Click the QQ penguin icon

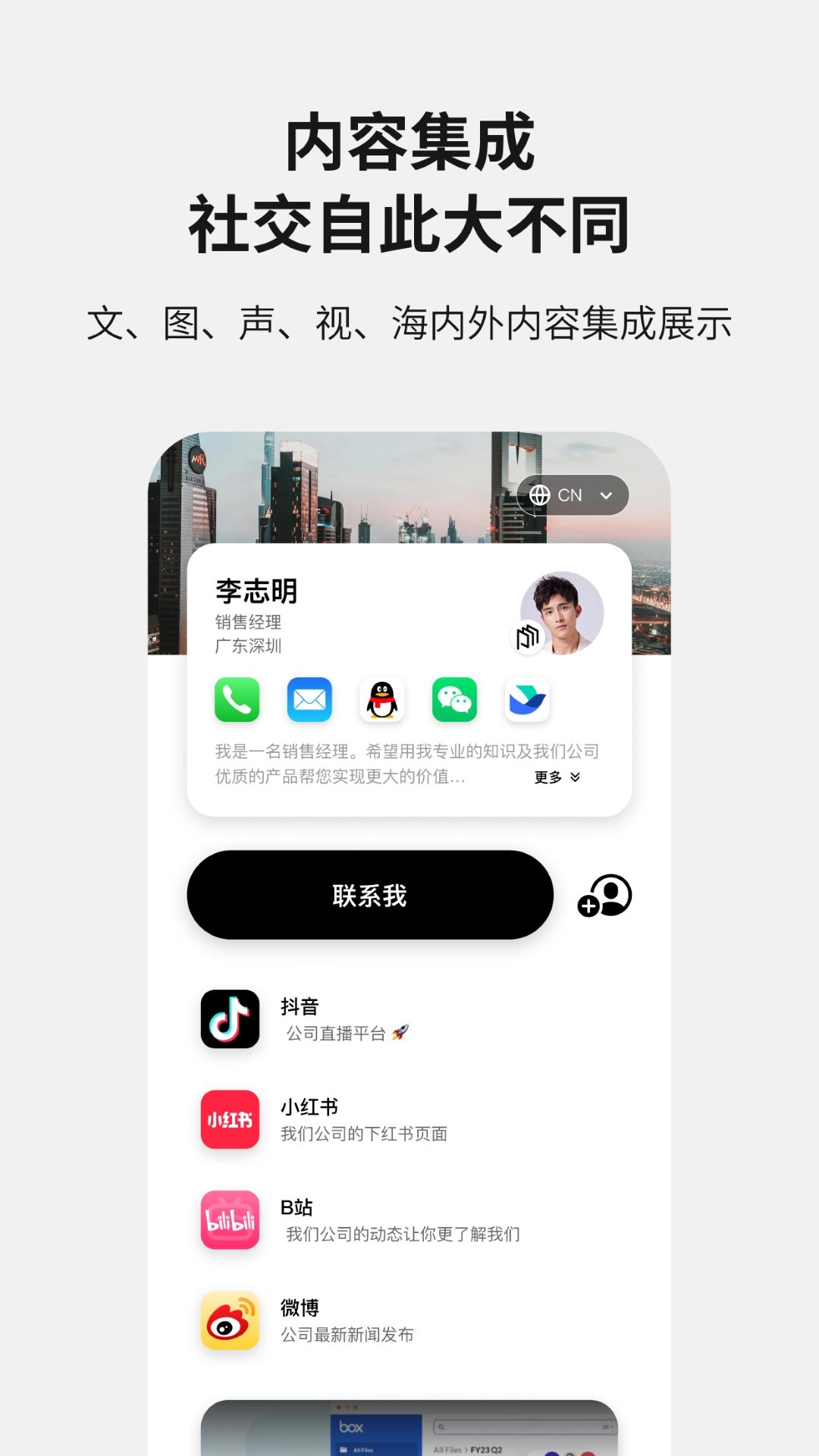tap(382, 700)
